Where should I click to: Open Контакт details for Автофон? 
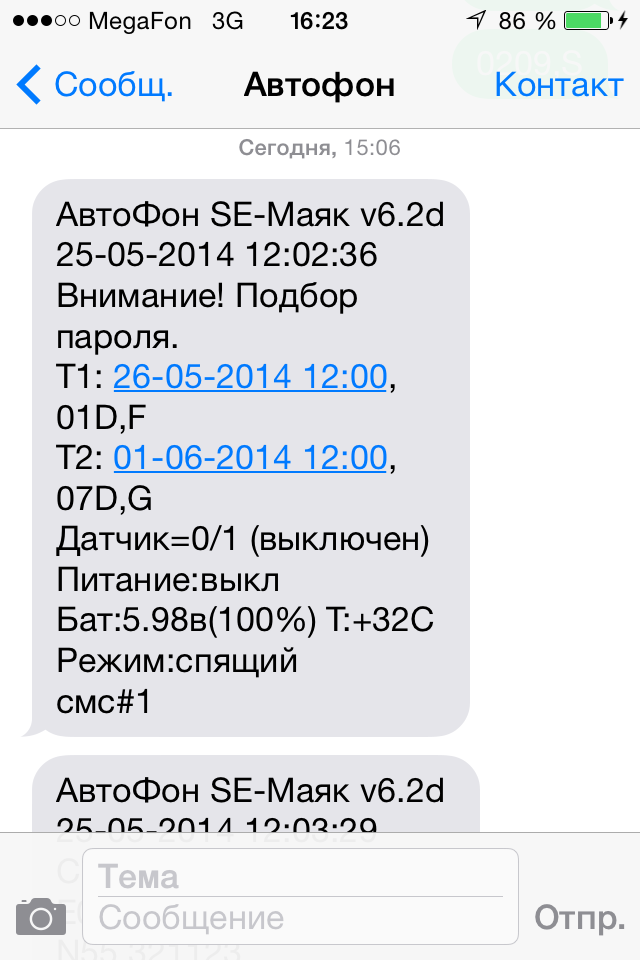(558, 85)
